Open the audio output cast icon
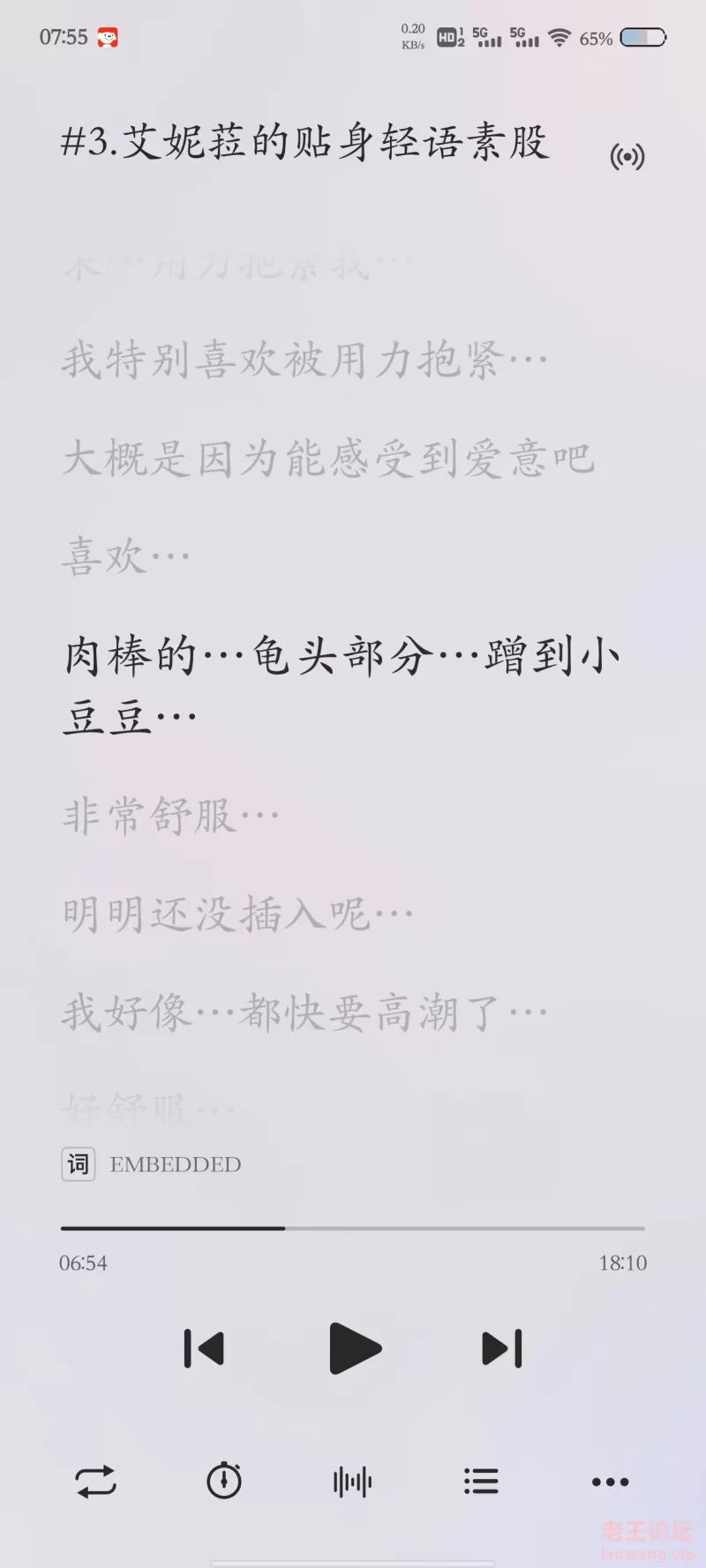This screenshot has height=1568, width=706. tap(627, 157)
